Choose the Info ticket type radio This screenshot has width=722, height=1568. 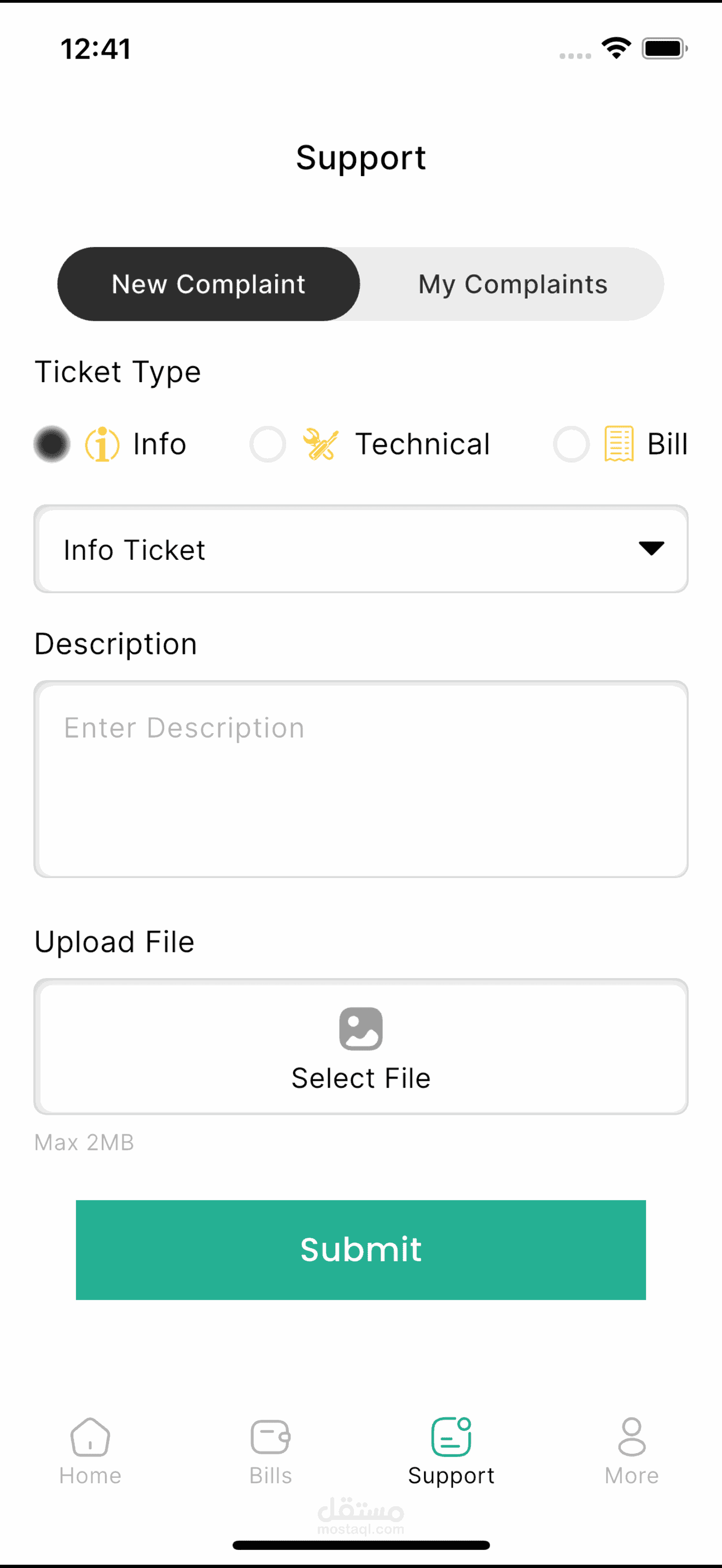tap(52, 444)
